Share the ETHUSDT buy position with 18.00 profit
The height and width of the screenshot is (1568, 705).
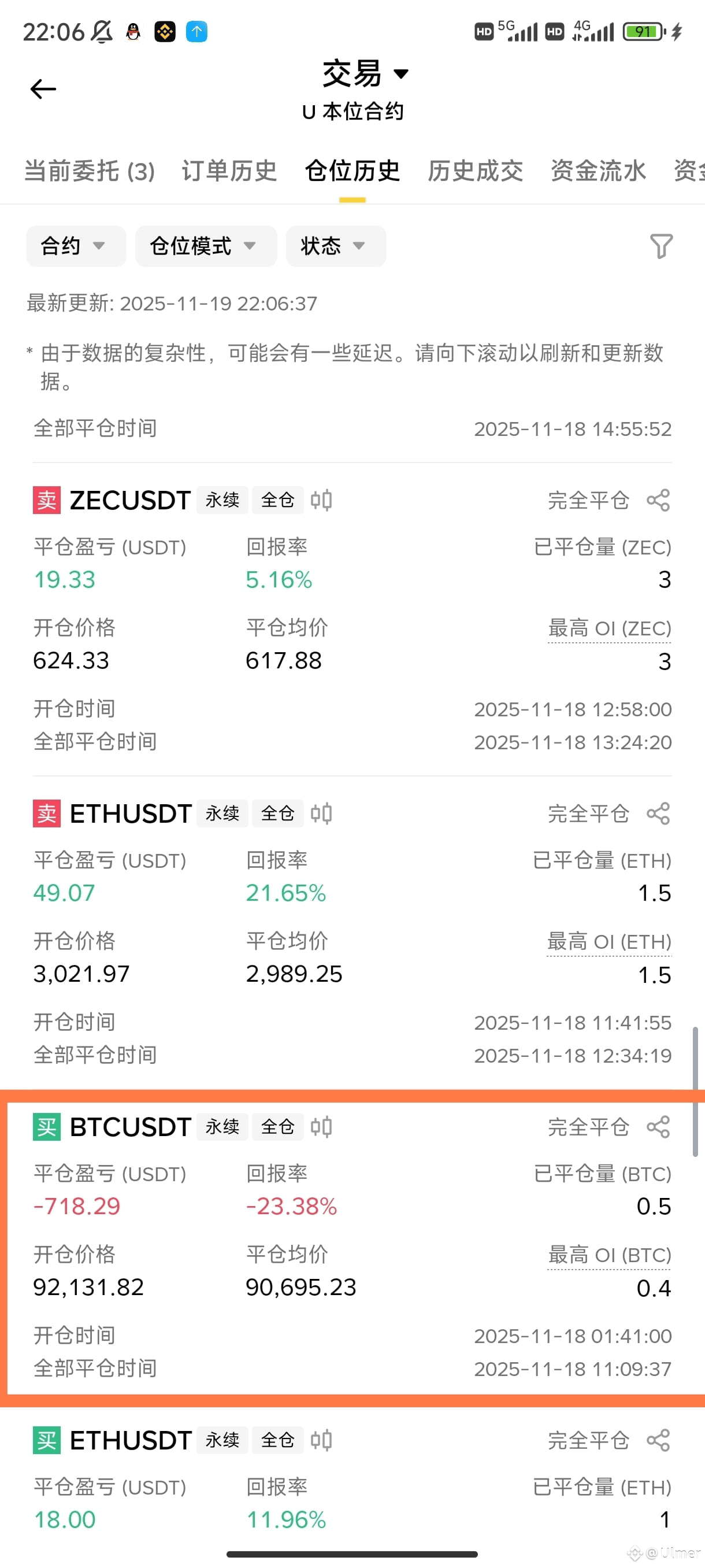point(658,1440)
